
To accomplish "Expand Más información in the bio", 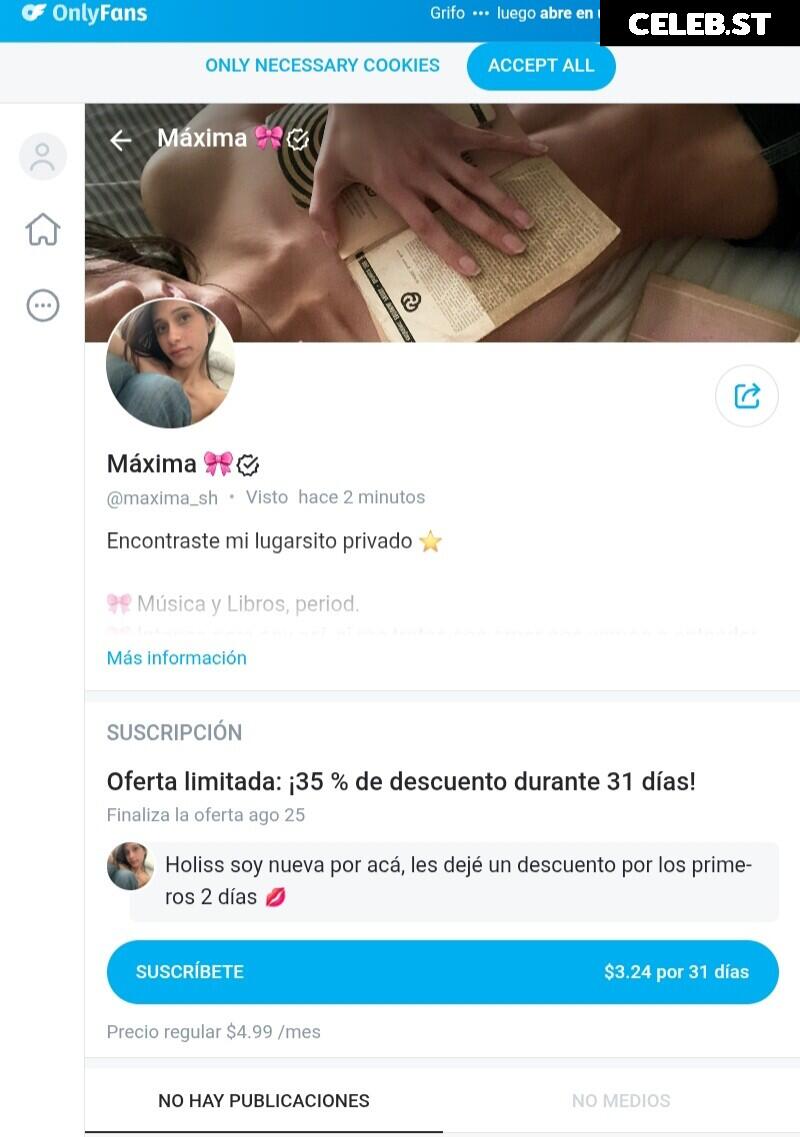I will click(x=177, y=658).
